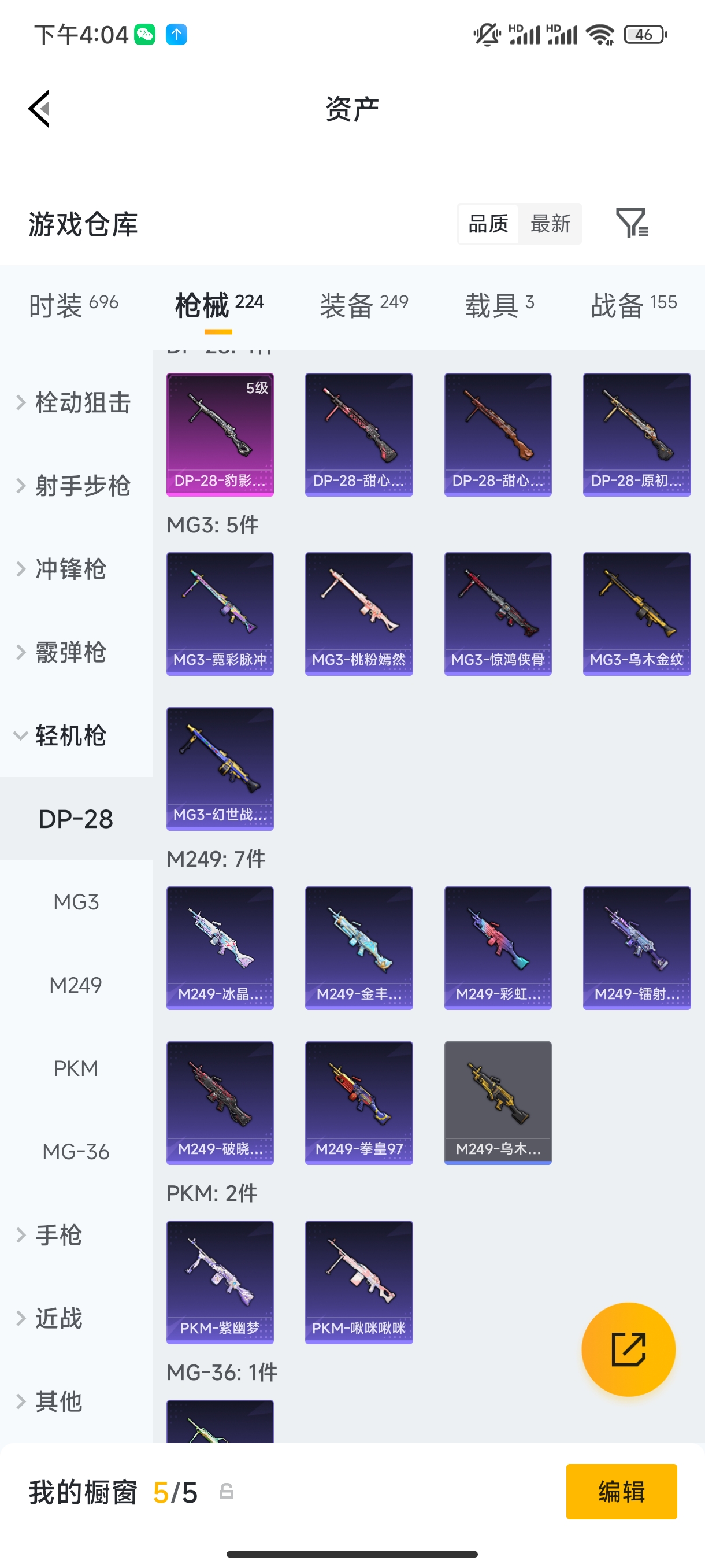Screen dimensions: 705x1568
Task: Open the DP-28-豹影 5级 skin
Action: tap(220, 435)
